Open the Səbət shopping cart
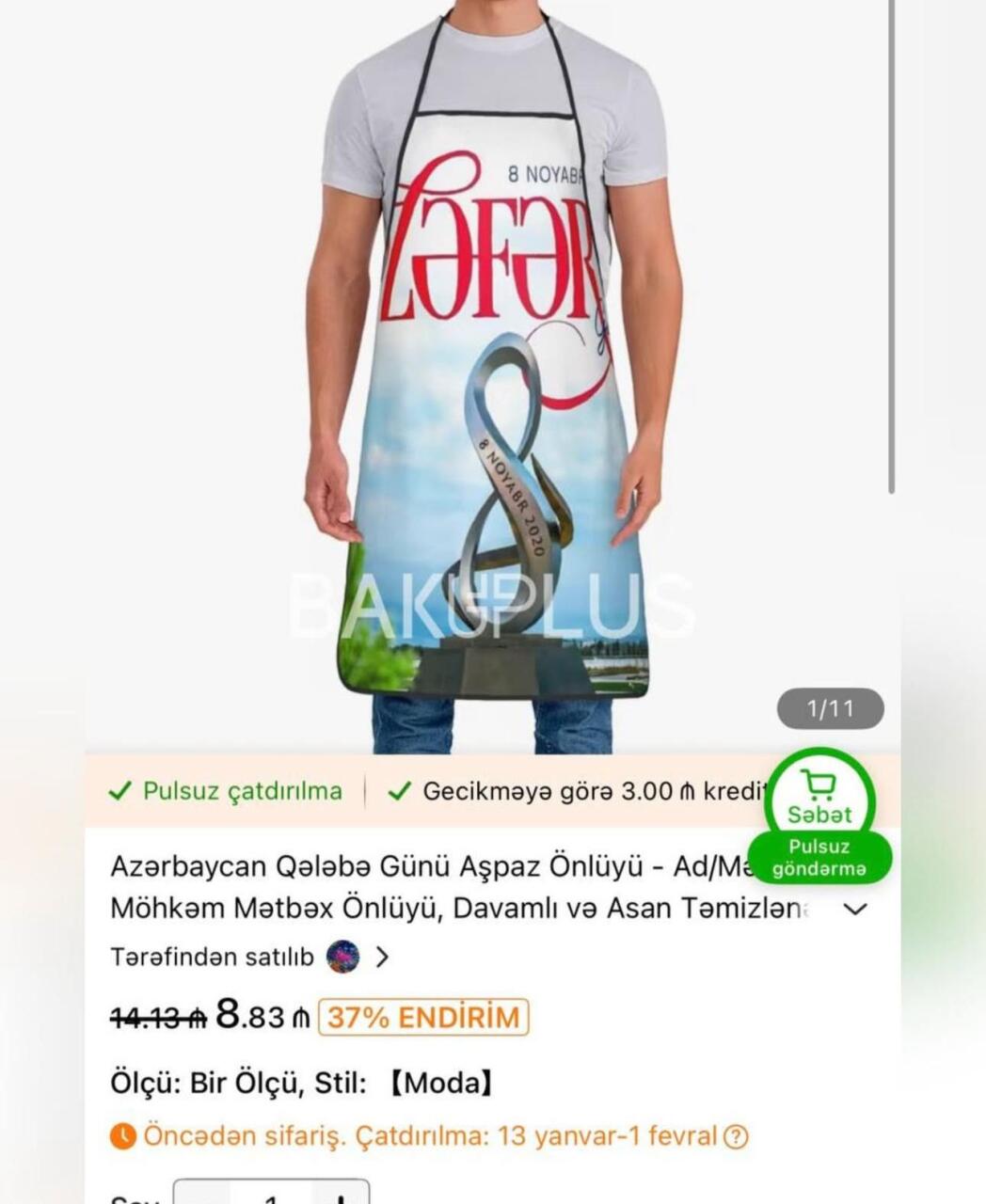Viewport: 986px width, 1204px height. click(x=819, y=798)
